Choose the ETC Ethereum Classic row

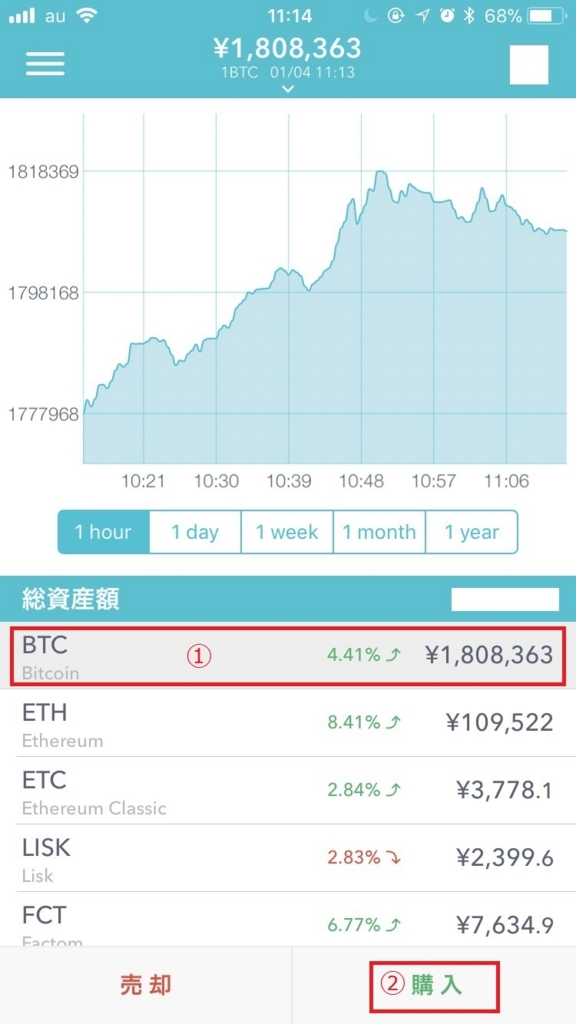point(288,791)
